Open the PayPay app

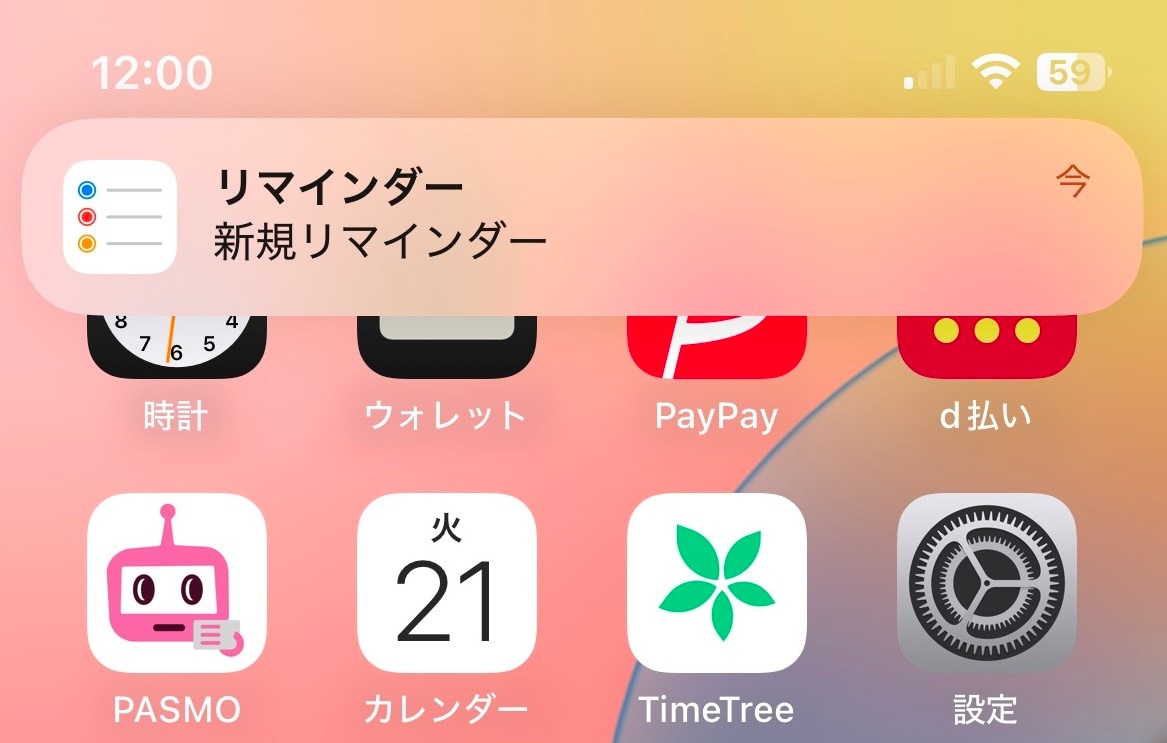tap(716, 347)
